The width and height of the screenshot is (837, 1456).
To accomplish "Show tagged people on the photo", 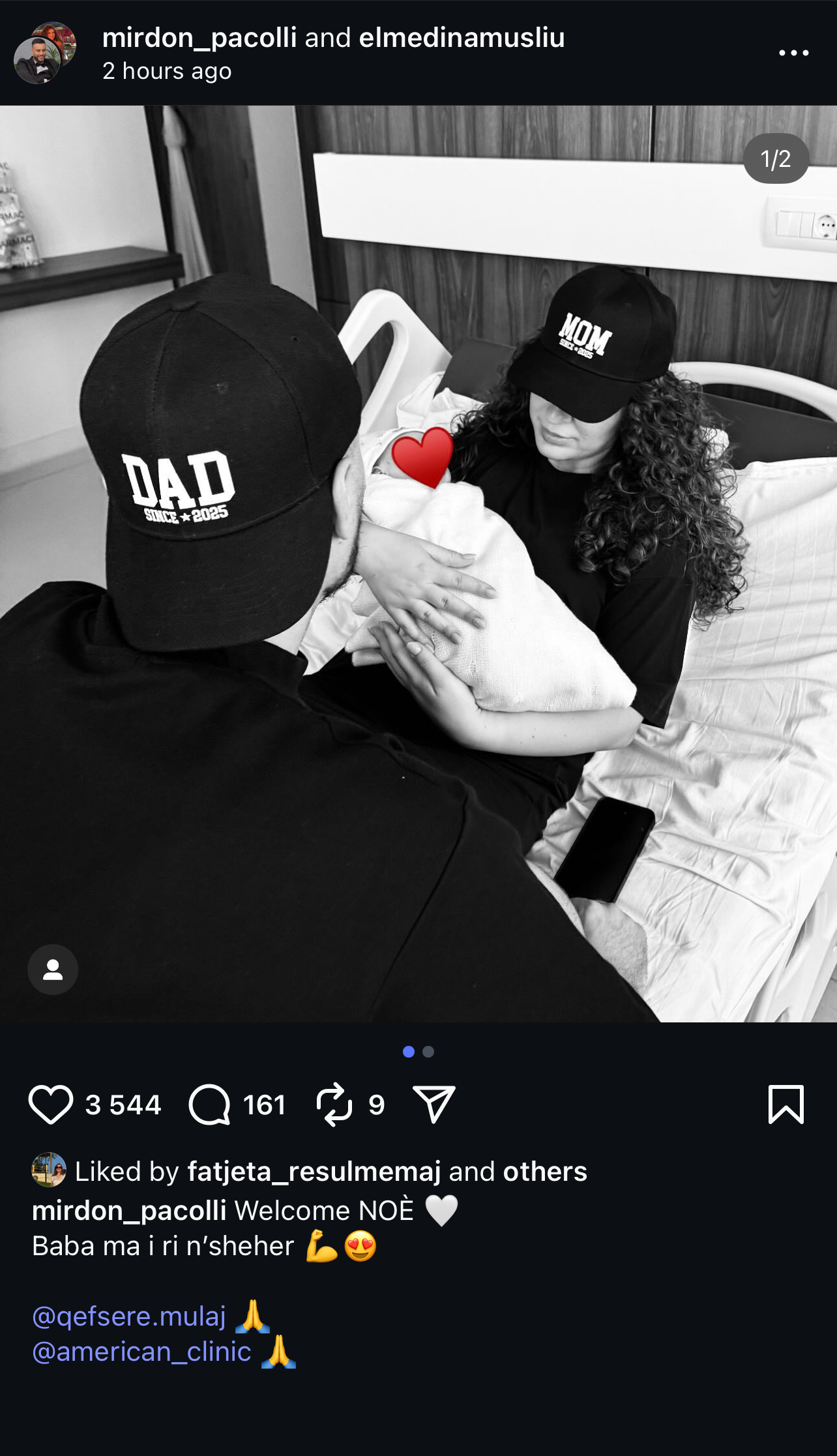I will pos(53,970).
